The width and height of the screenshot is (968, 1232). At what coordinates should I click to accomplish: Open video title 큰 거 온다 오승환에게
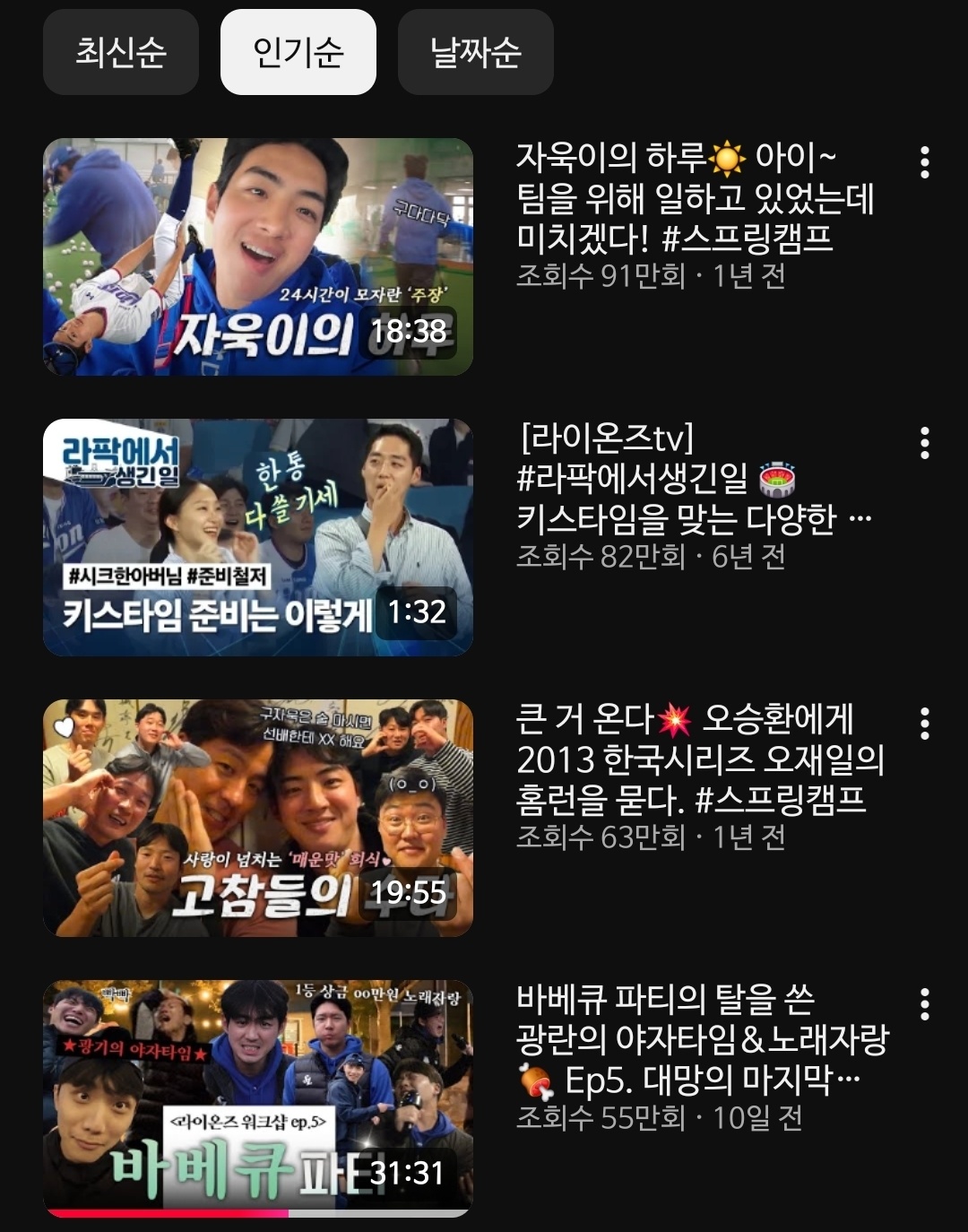(699, 759)
